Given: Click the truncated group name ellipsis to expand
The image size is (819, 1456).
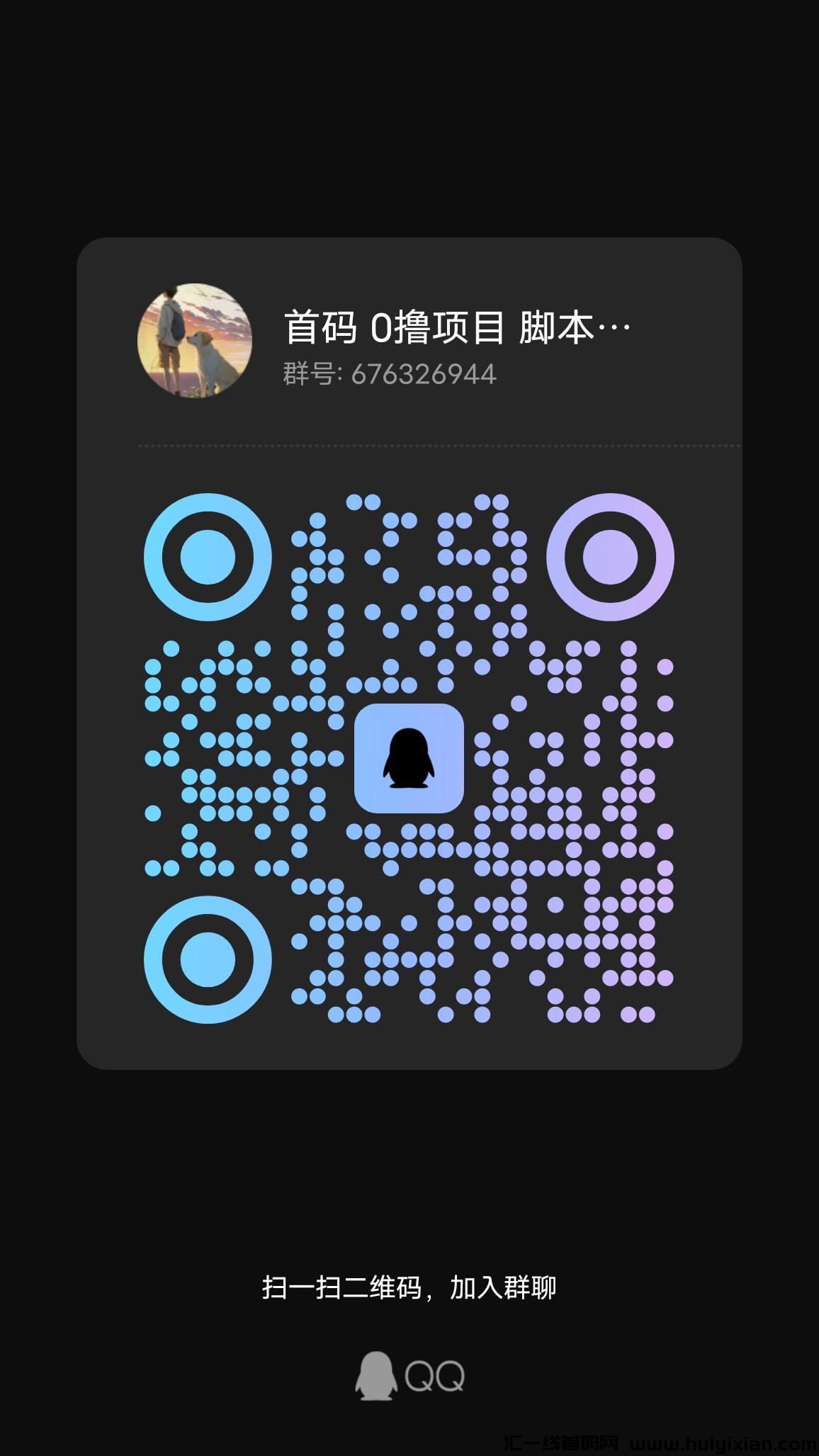Looking at the screenshot, I should tap(614, 326).
